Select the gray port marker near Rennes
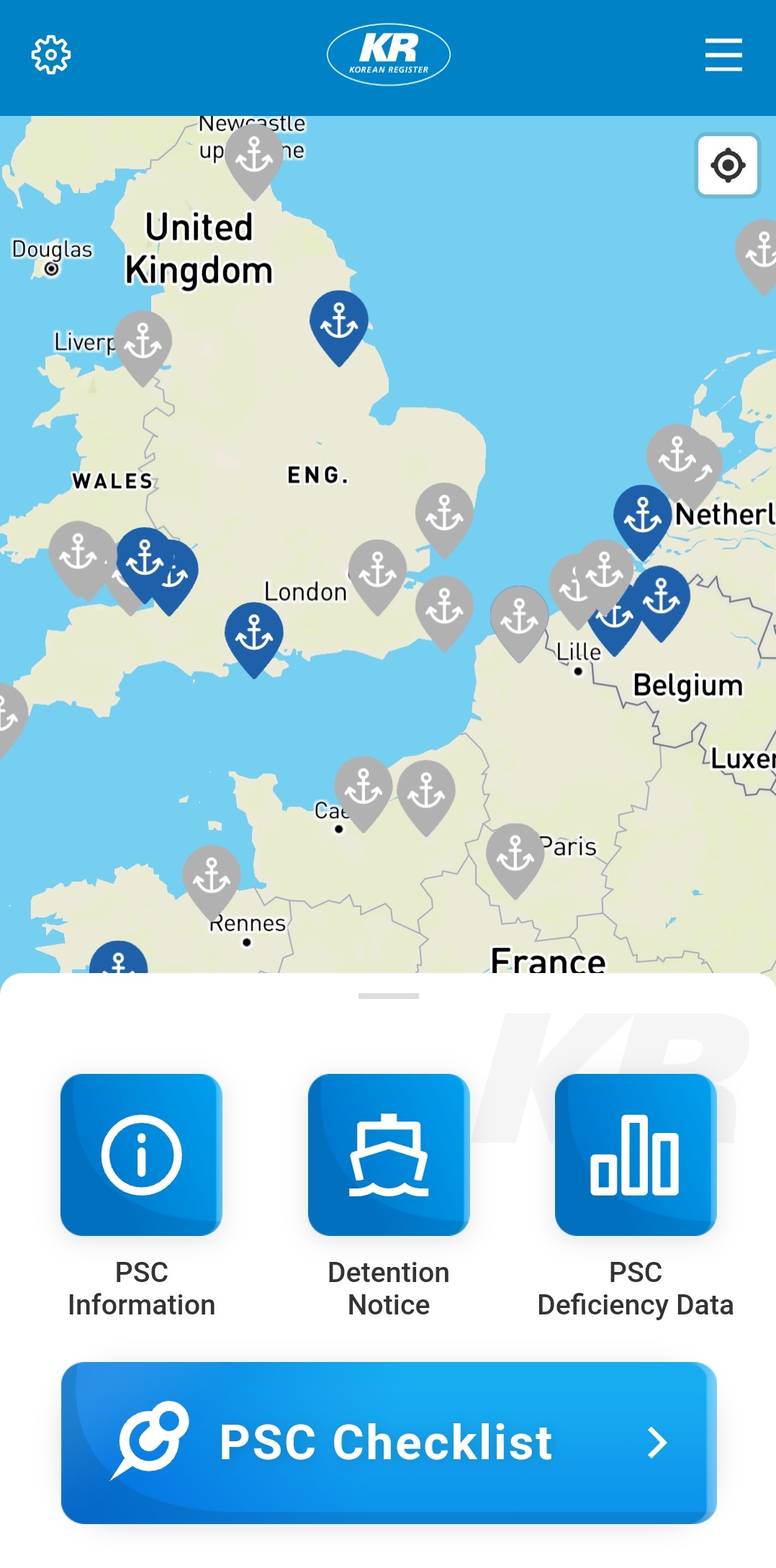776x1568 pixels. point(212,875)
